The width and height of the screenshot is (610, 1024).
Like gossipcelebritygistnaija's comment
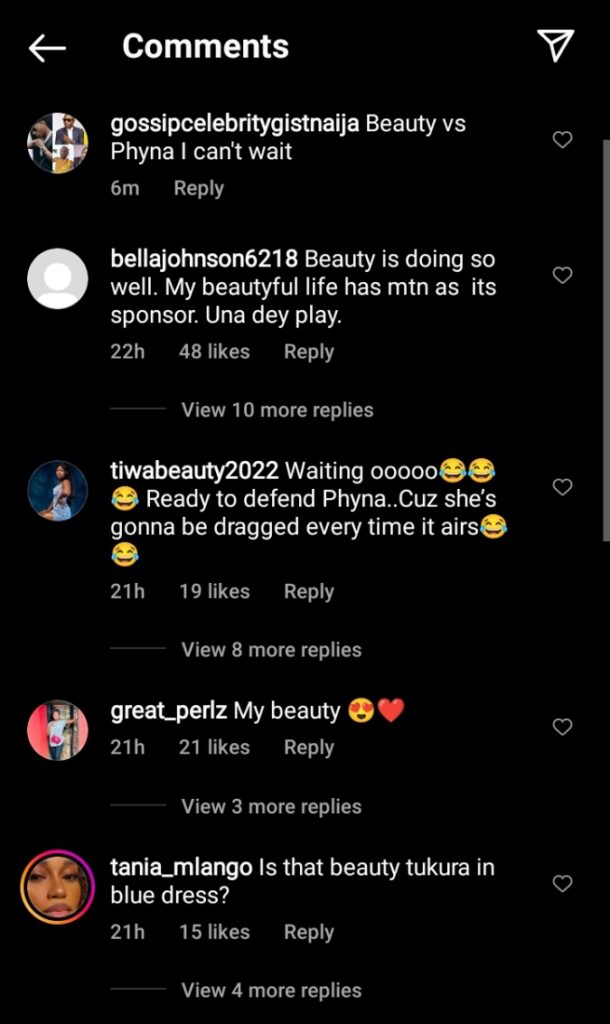562,140
